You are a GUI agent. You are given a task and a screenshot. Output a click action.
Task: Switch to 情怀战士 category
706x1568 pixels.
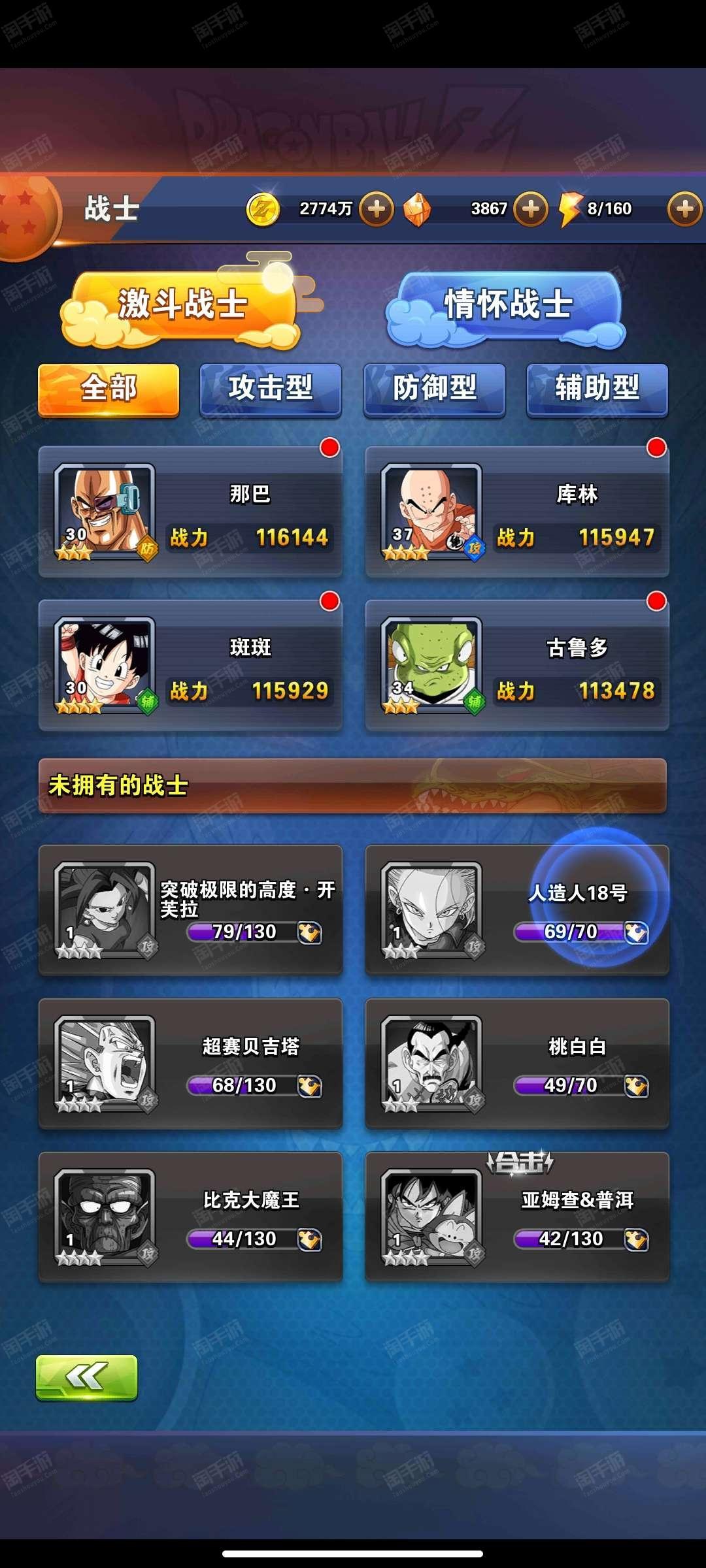tap(508, 305)
